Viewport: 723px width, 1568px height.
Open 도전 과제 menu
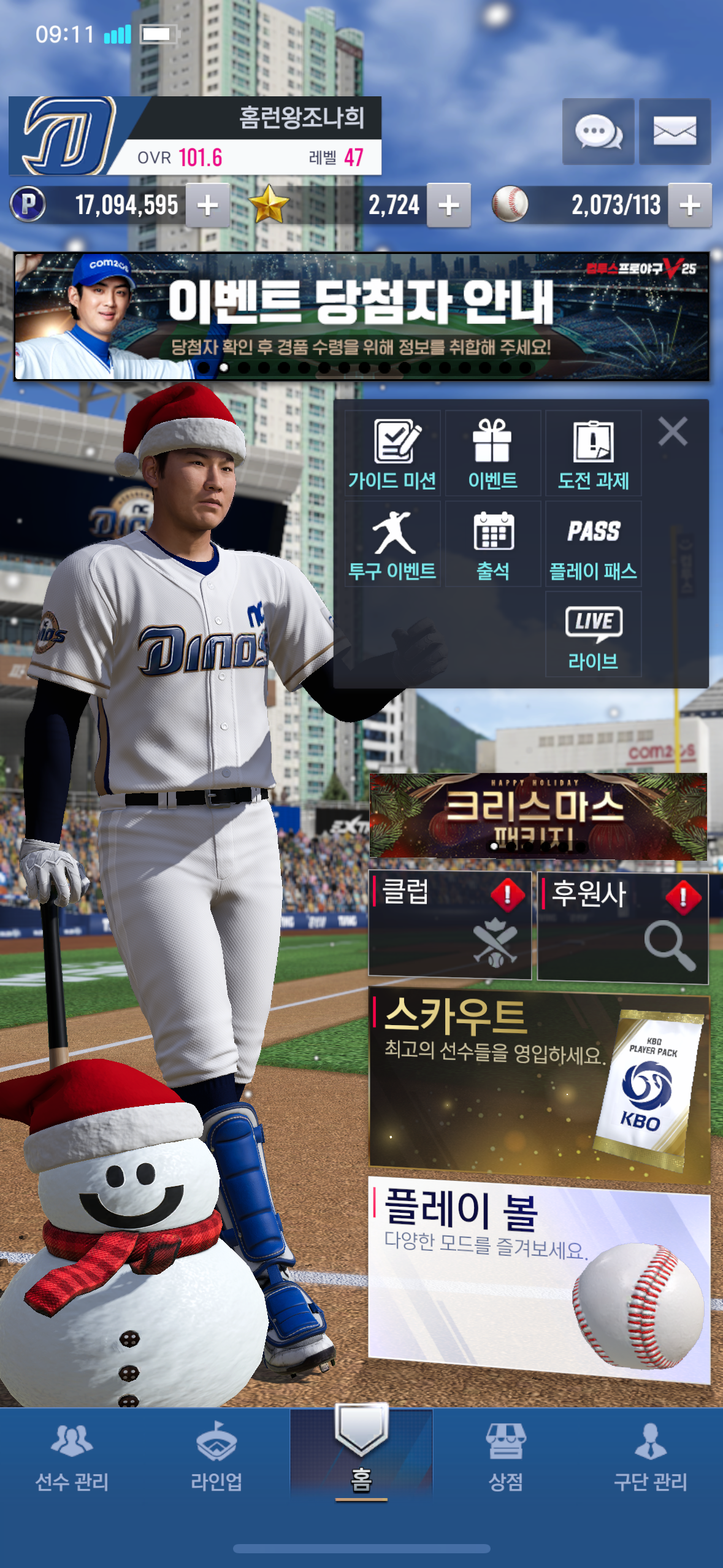(x=593, y=454)
